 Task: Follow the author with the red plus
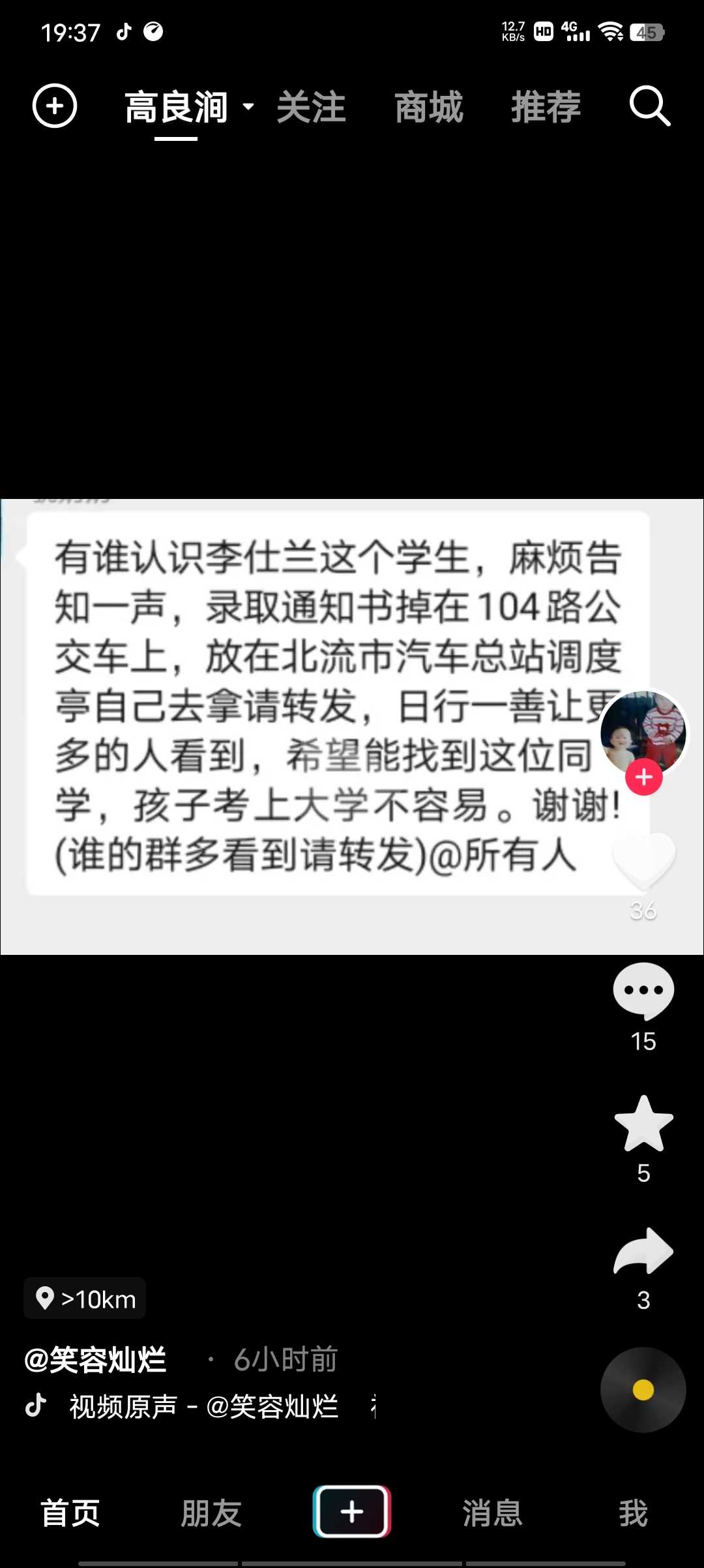(644, 777)
